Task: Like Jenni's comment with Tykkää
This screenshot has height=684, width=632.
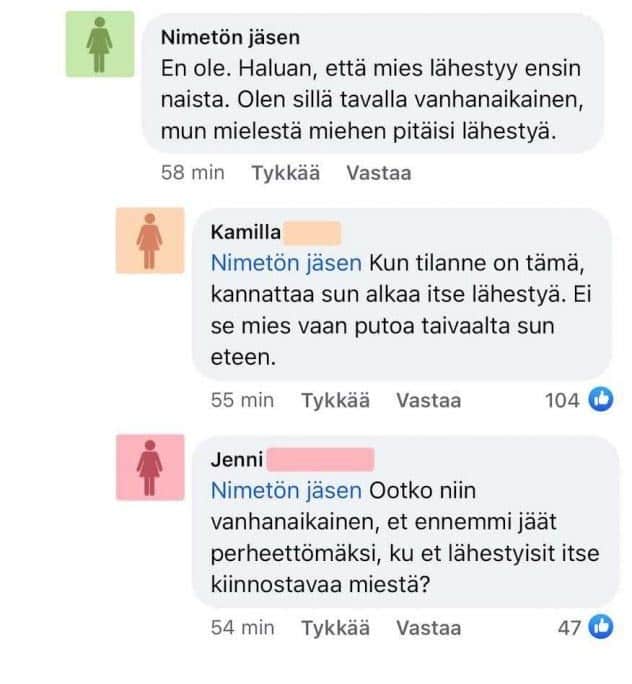Action: pyautogui.click(x=336, y=627)
